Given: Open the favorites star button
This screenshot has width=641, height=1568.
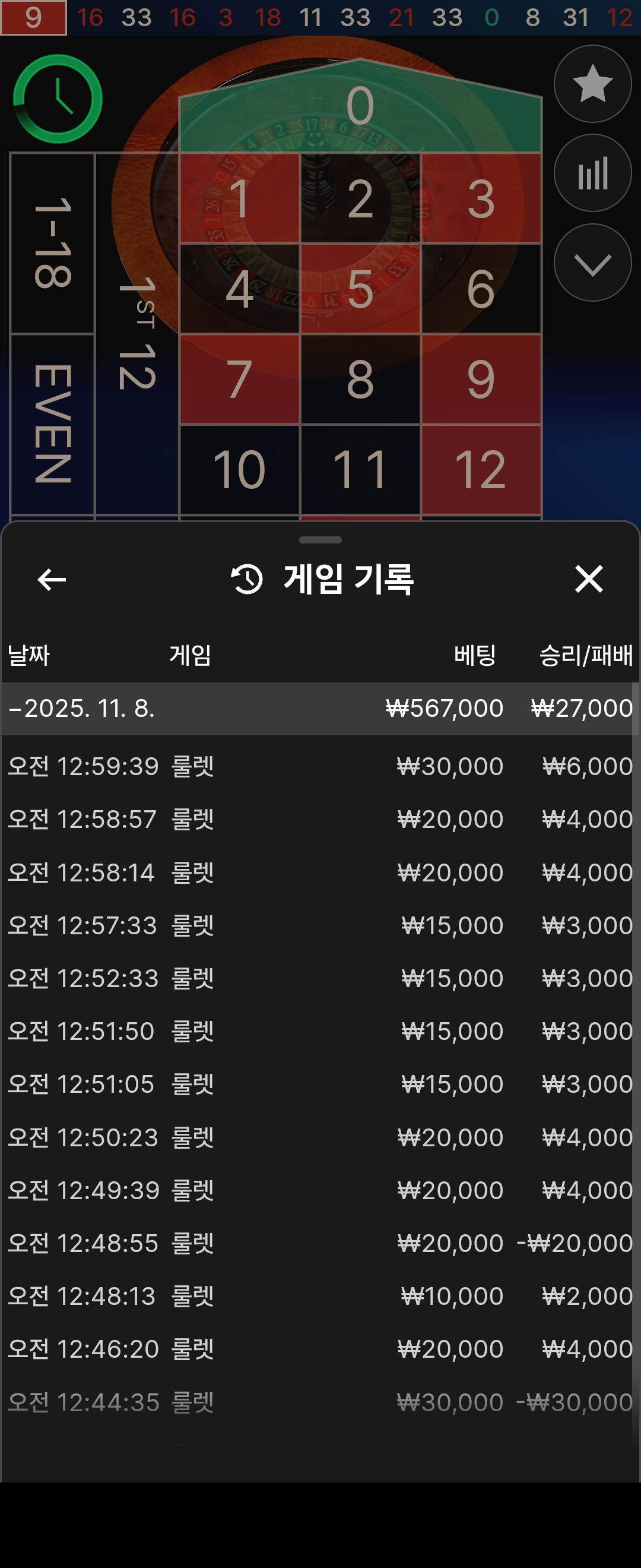Looking at the screenshot, I should 592,84.
